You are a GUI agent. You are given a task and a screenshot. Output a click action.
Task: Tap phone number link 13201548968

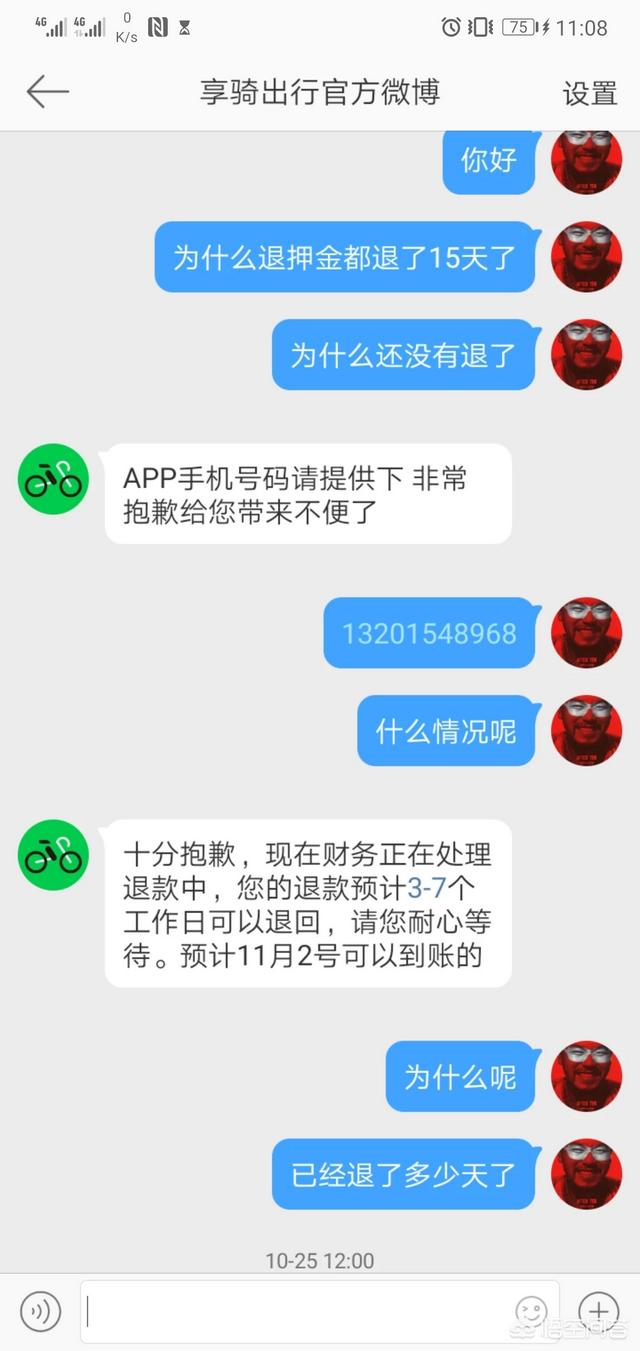tap(429, 633)
